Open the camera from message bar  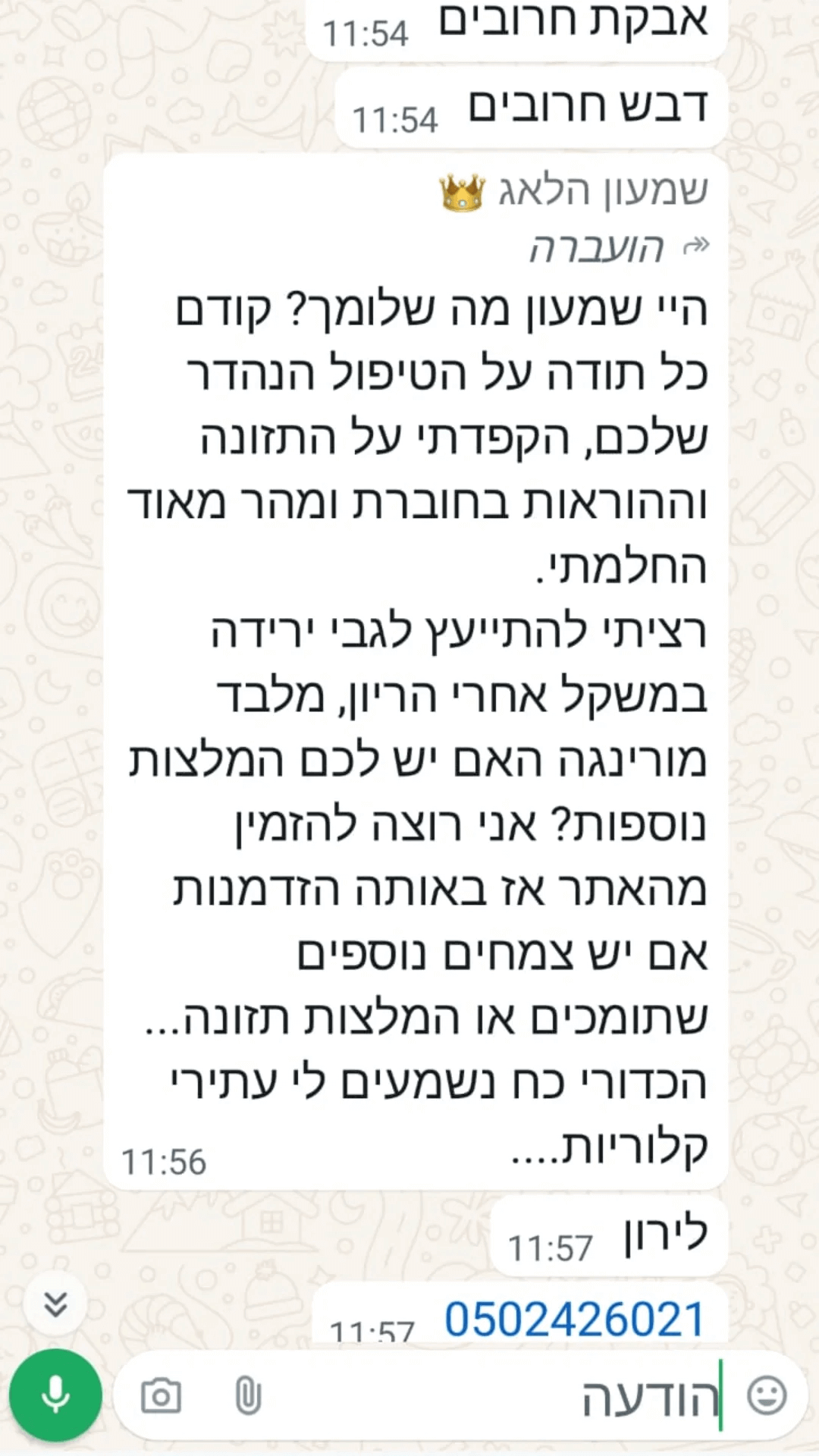pos(161,1396)
